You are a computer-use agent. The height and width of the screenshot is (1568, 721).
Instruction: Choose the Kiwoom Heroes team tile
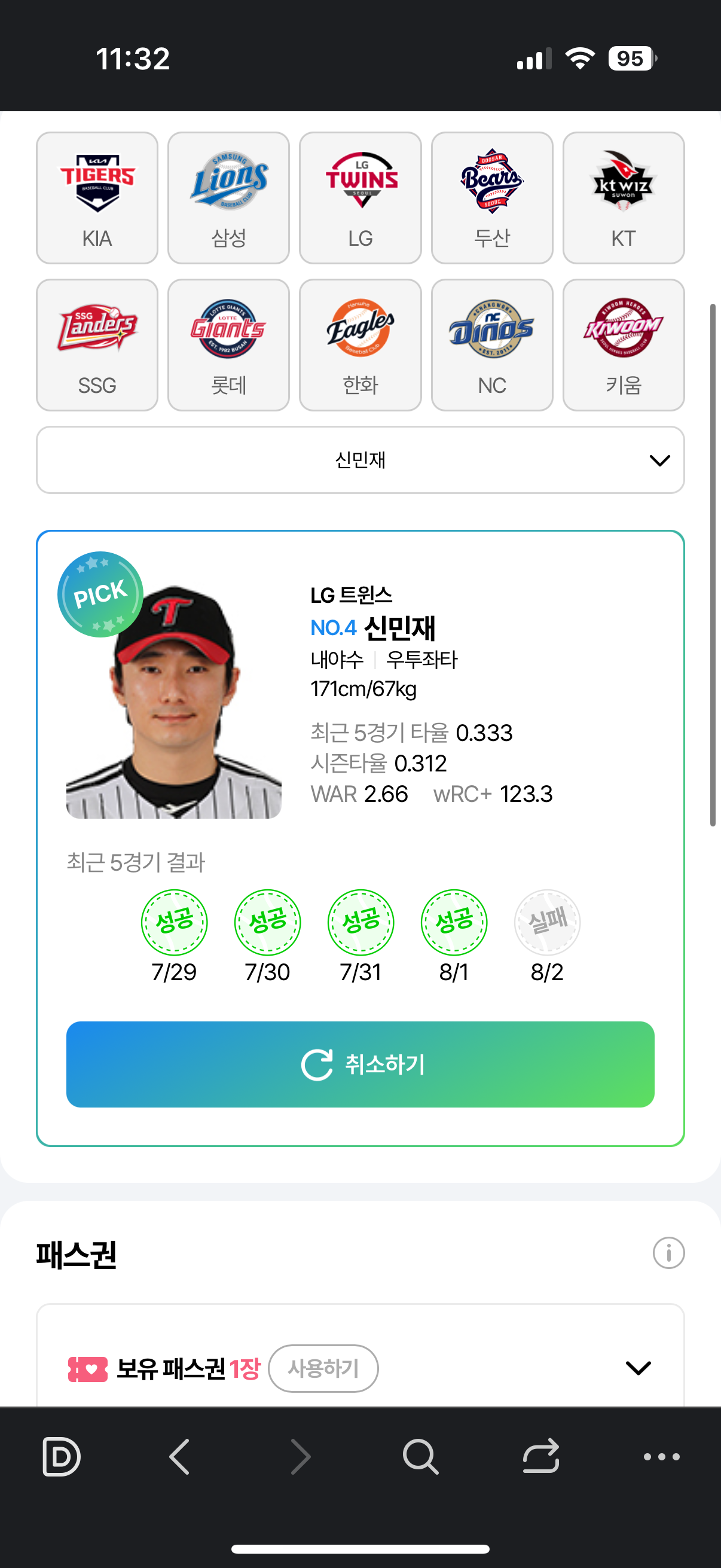pos(624,345)
